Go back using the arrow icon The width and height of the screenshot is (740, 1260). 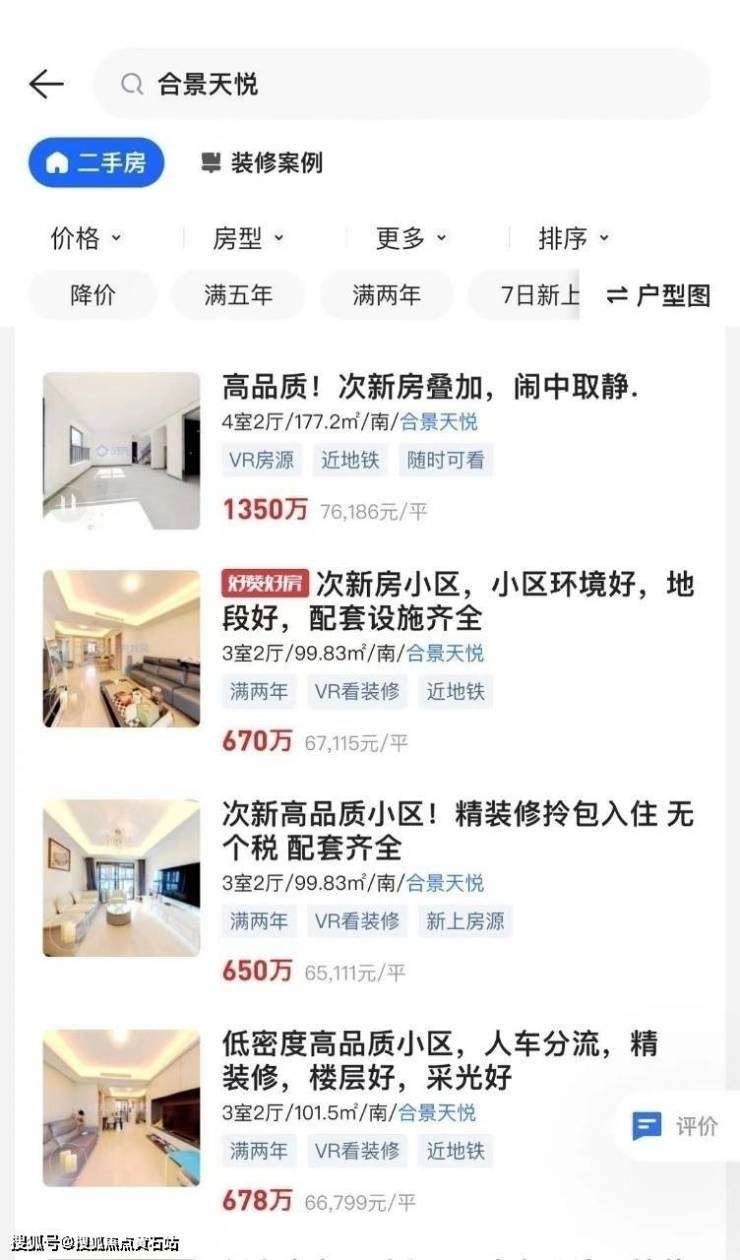46,85
